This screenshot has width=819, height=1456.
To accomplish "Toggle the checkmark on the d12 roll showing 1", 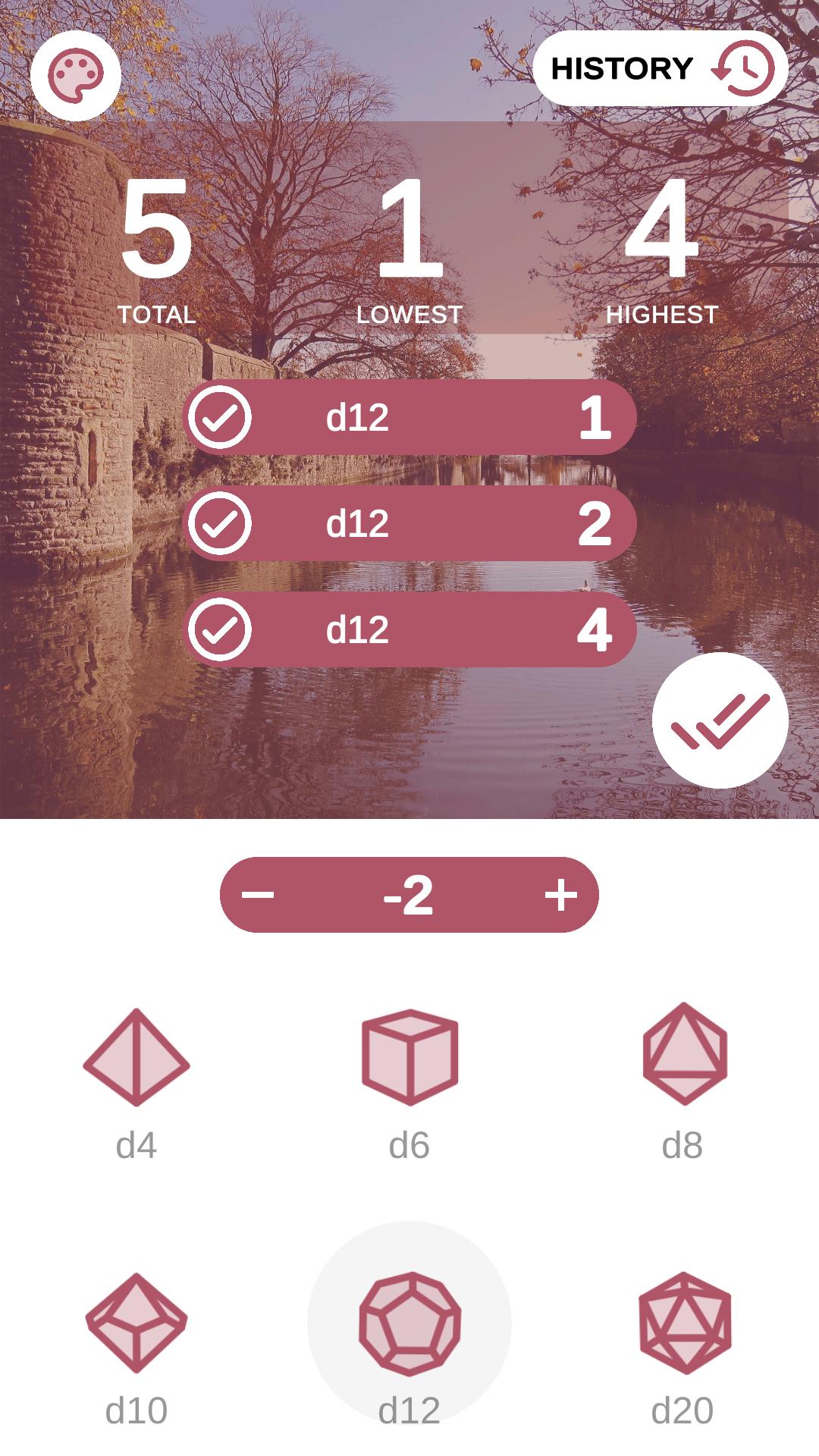I will pyautogui.click(x=220, y=417).
